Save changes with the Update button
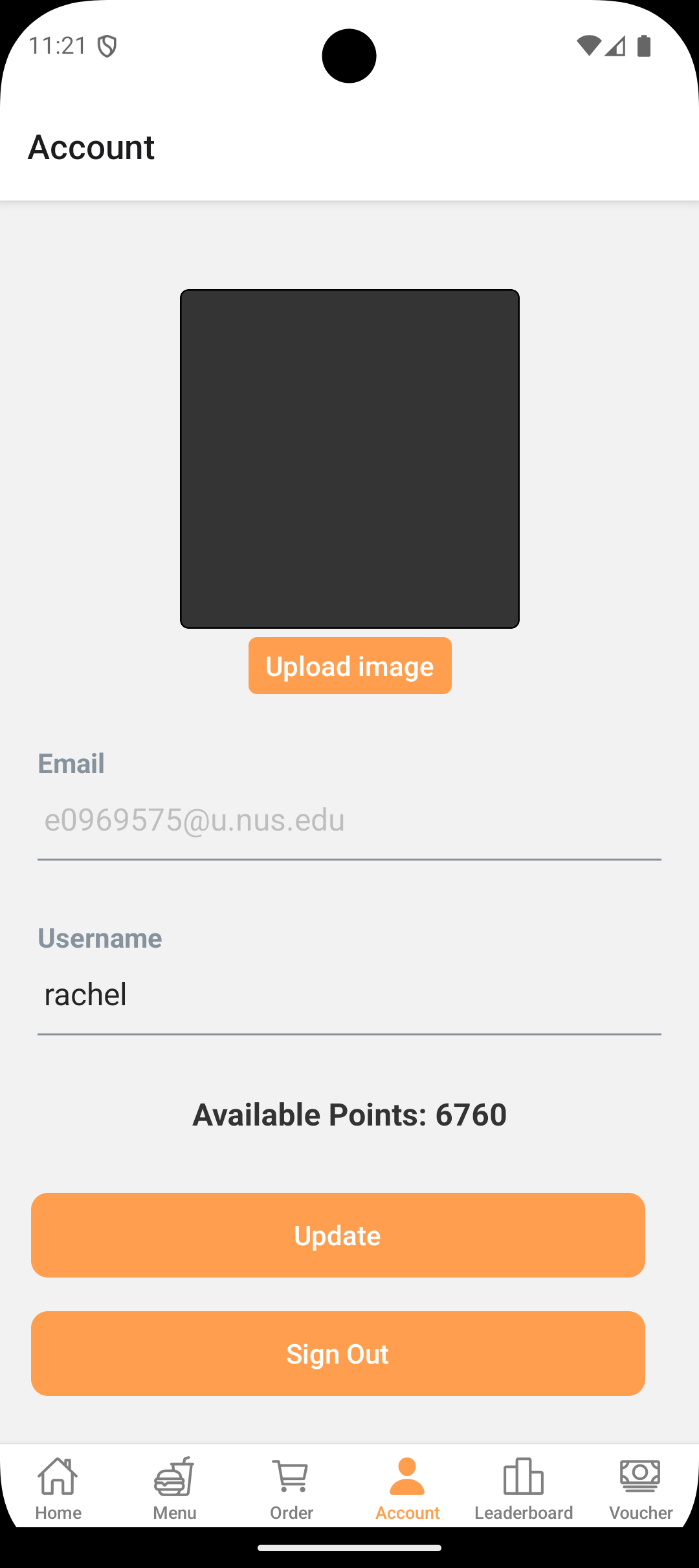Image resolution: width=699 pixels, height=1568 pixels. tap(338, 1235)
